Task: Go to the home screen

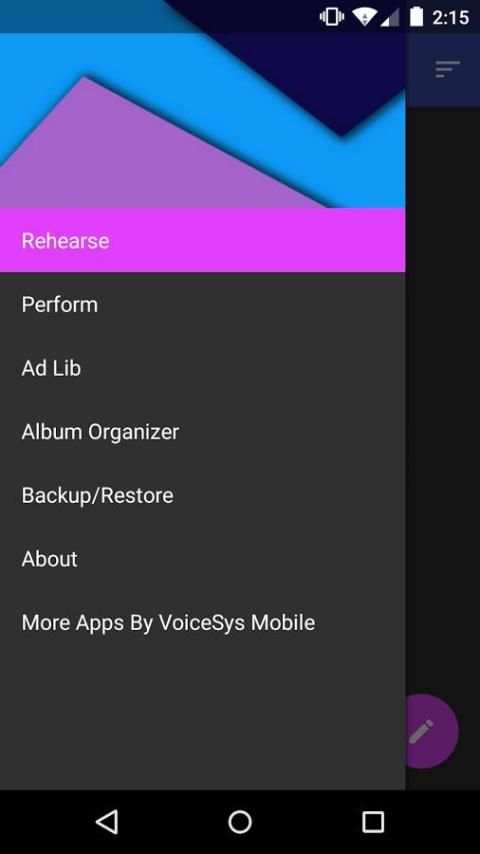Action: pos(240,821)
